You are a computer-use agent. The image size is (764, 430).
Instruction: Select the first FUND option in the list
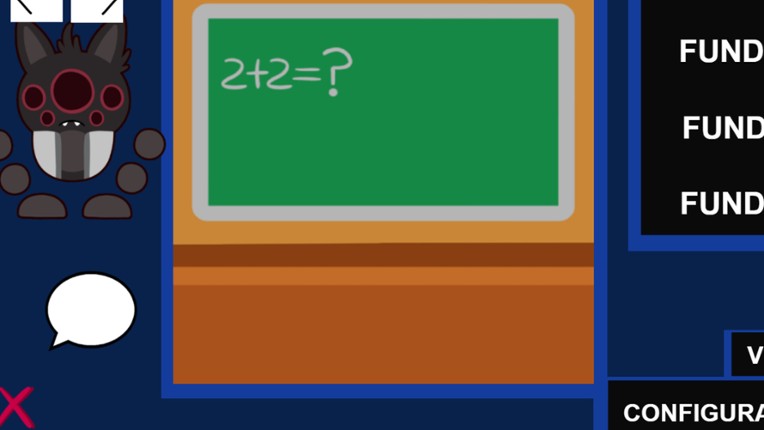click(720, 51)
